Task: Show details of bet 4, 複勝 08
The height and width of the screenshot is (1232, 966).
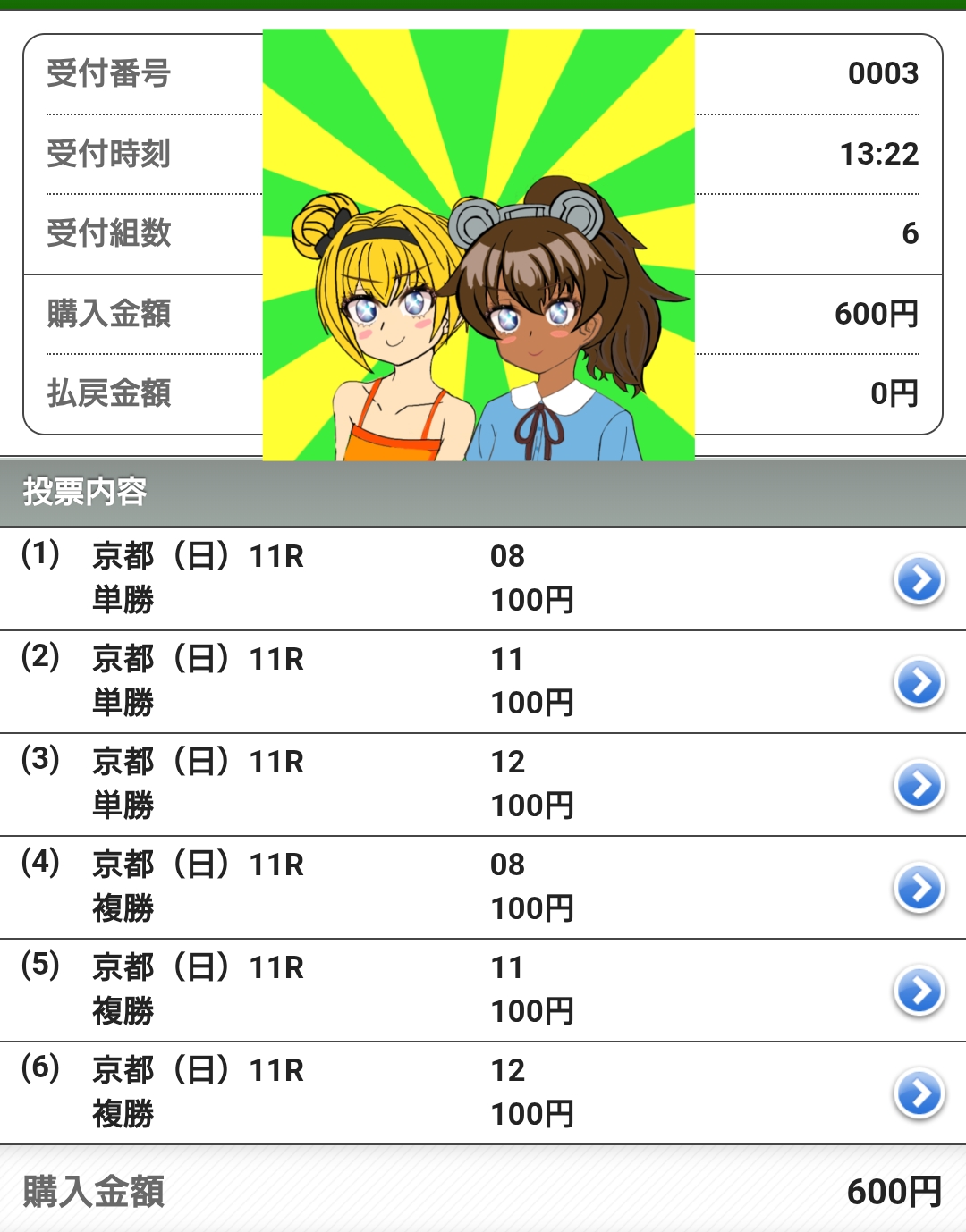Action: pyautogui.click(x=919, y=889)
